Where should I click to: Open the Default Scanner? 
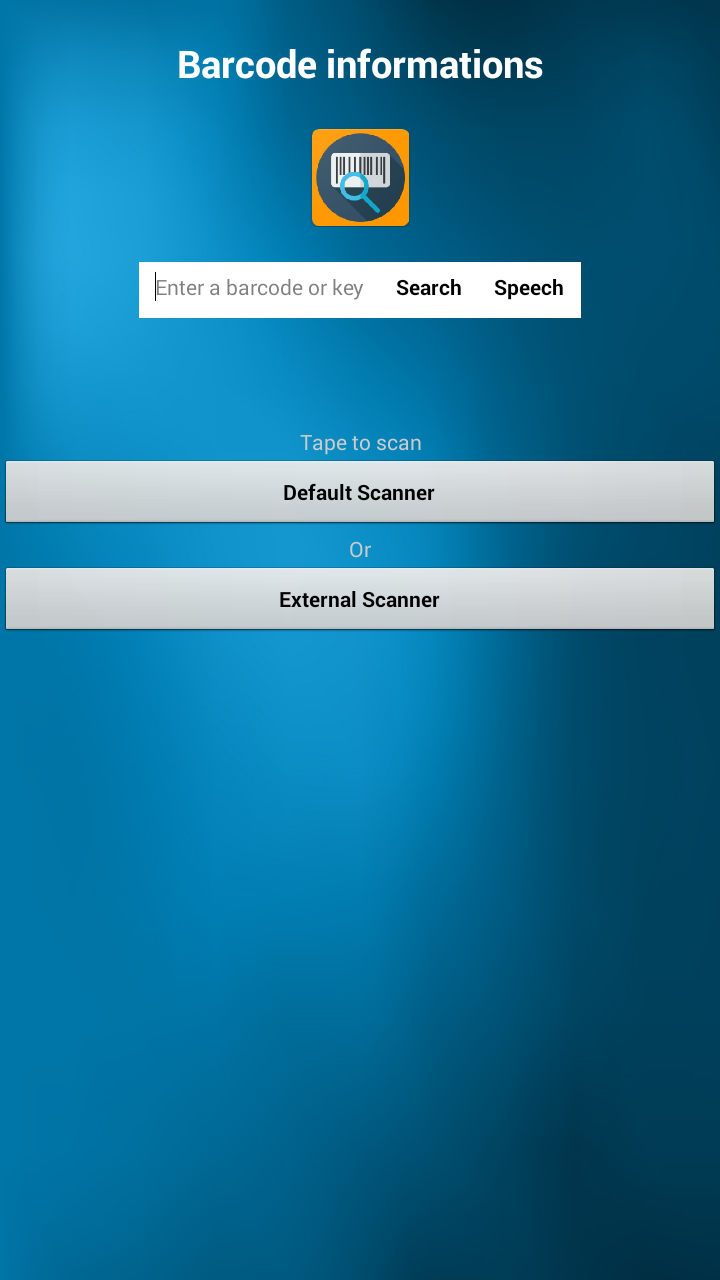360,492
